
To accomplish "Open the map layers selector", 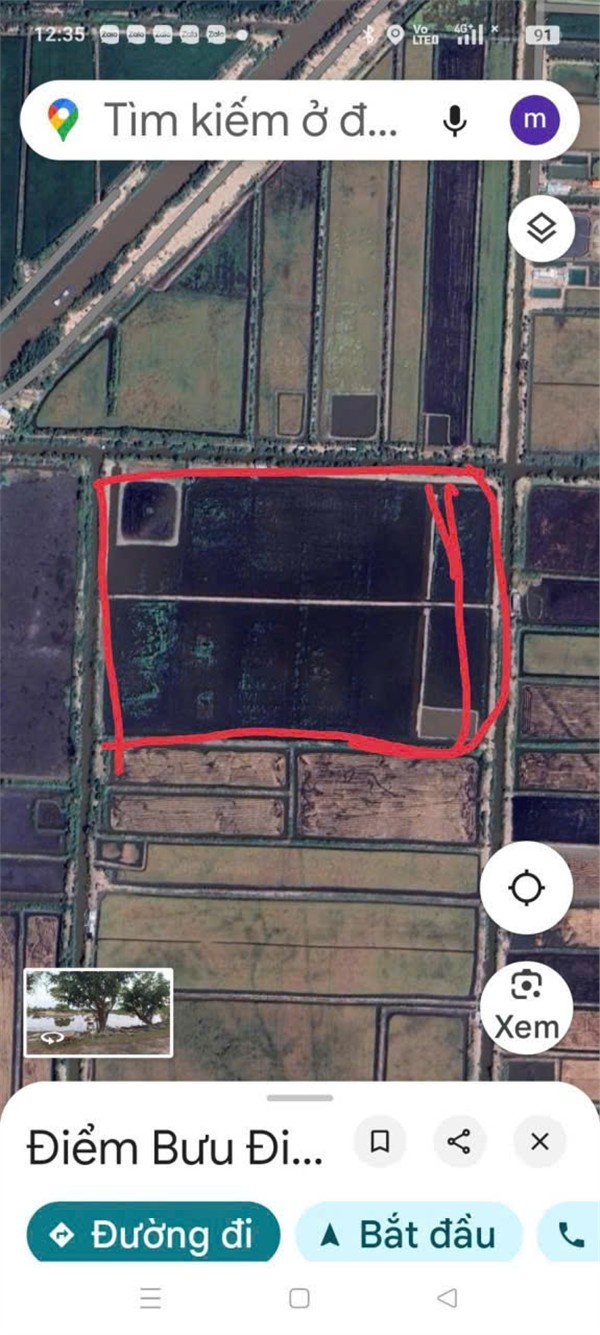I will click(541, 229).
